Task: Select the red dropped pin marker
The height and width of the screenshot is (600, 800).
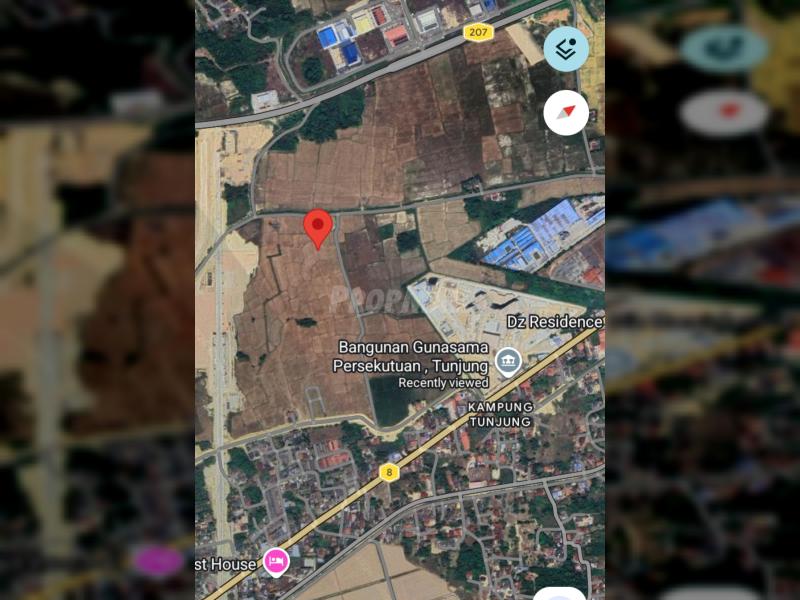Action: pos(318,228)
